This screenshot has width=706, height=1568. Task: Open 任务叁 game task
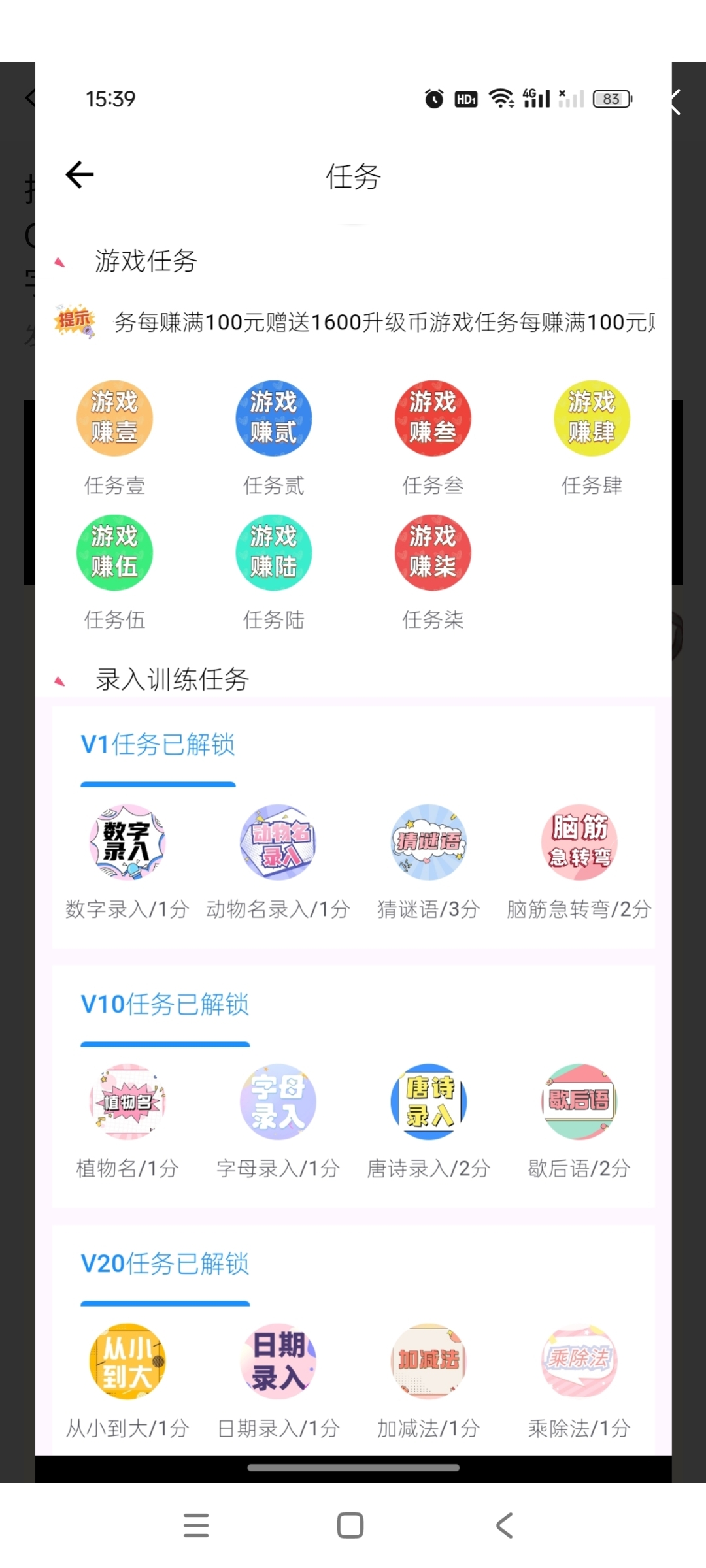[431, 418]
